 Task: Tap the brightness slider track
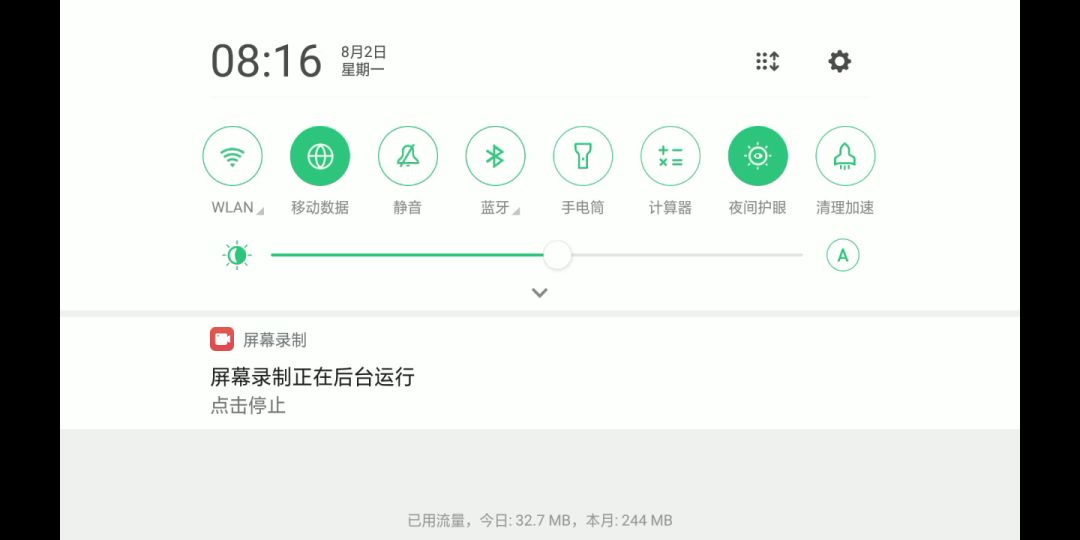680,255
